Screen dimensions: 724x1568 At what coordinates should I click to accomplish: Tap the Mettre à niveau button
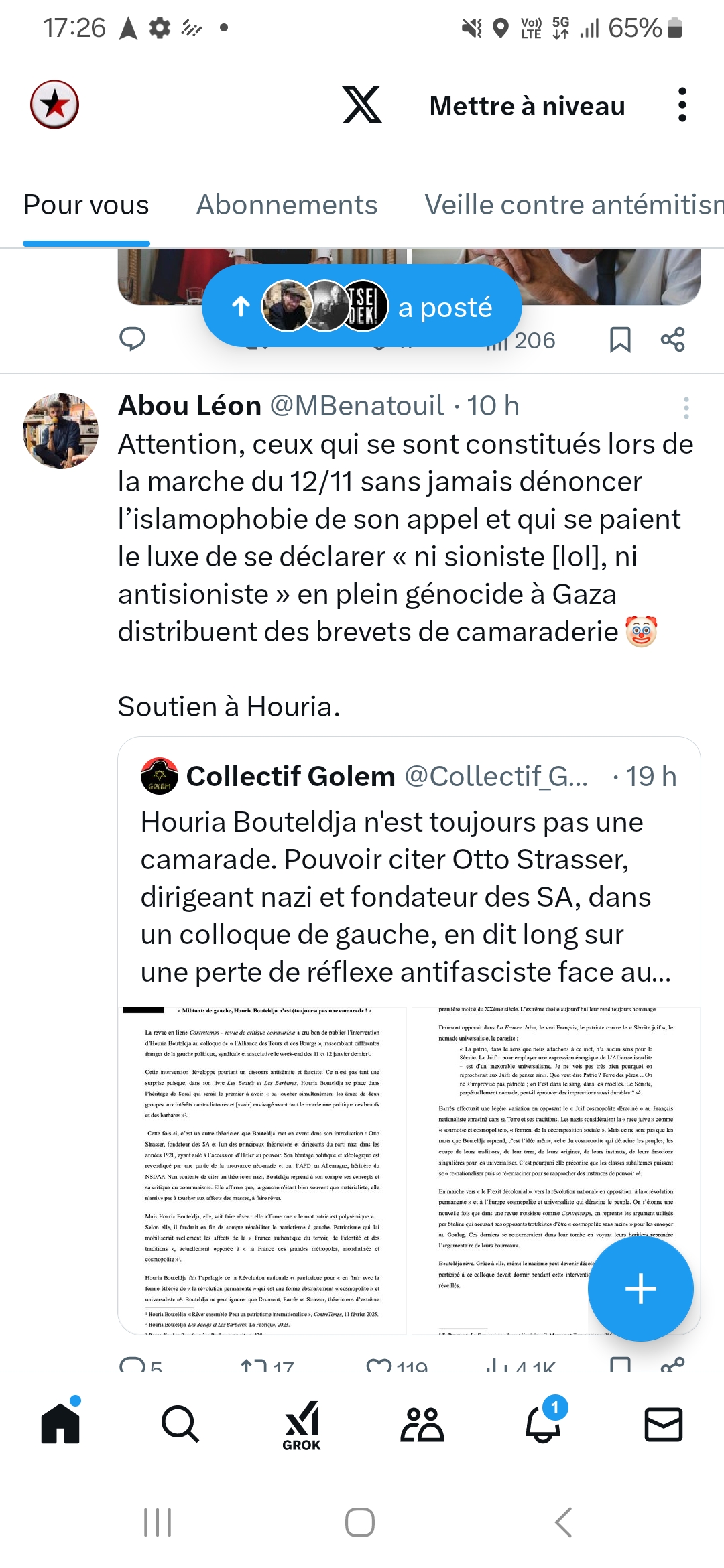527,106
